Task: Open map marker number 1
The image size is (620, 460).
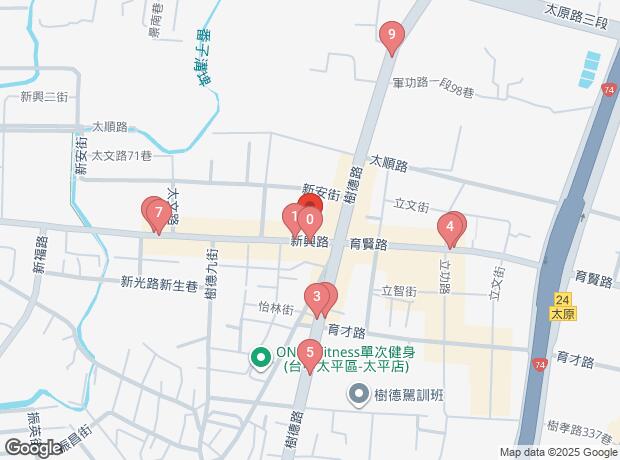Action: tap(292, 215)
